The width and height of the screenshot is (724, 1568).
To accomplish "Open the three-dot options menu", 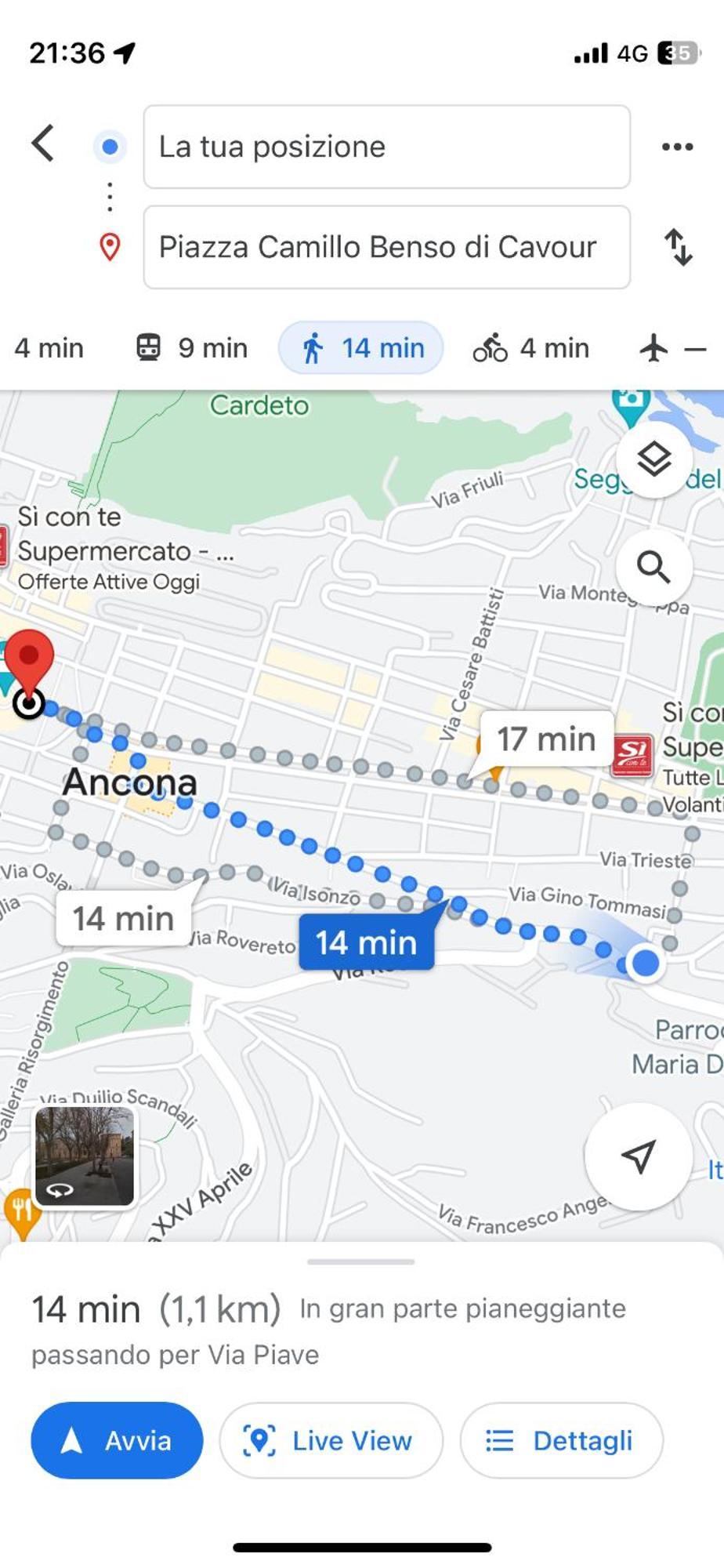I will [677, 147].
